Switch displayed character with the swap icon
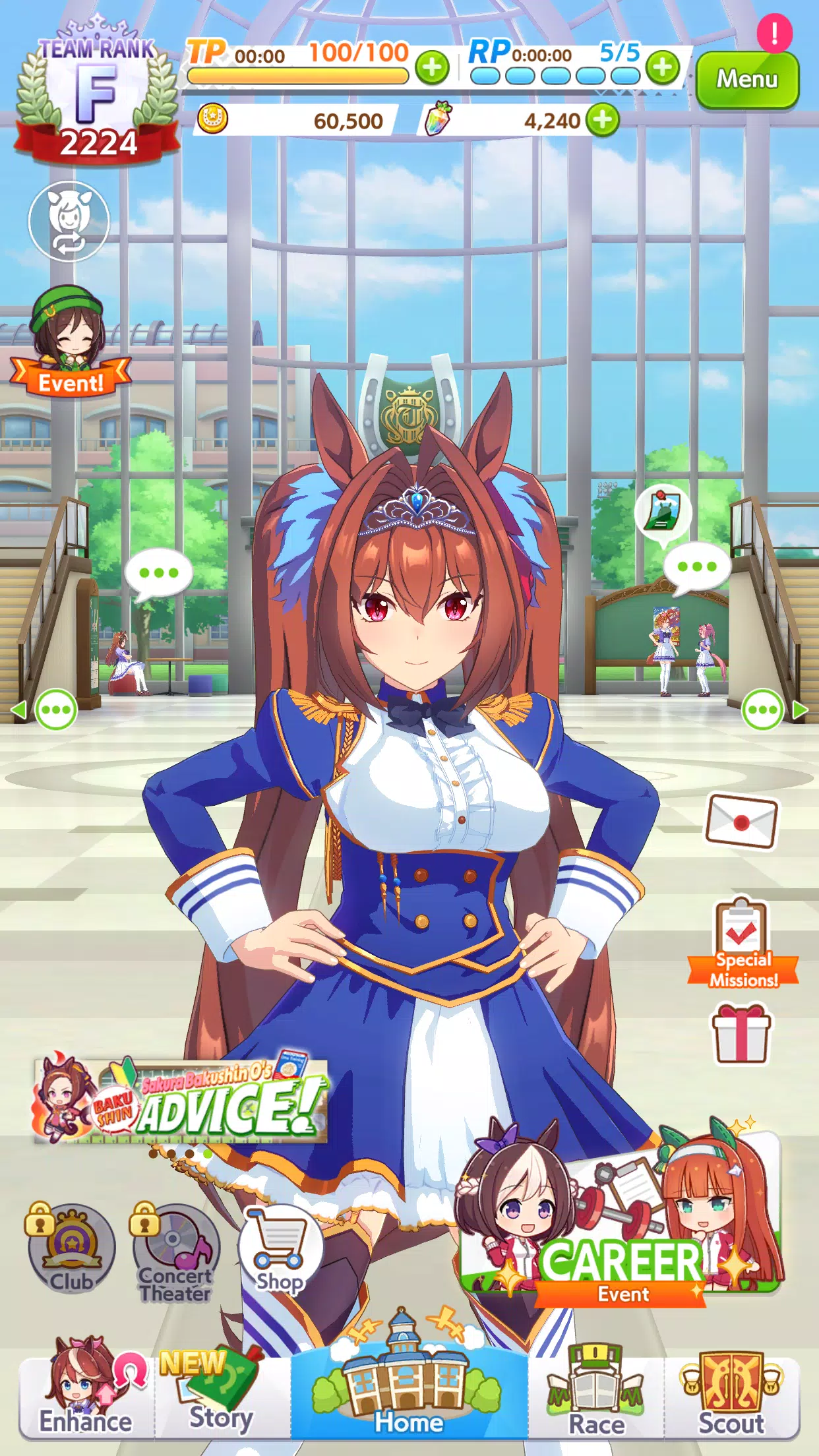Screen dimensions: 819x1456 (x=68, y=222)
